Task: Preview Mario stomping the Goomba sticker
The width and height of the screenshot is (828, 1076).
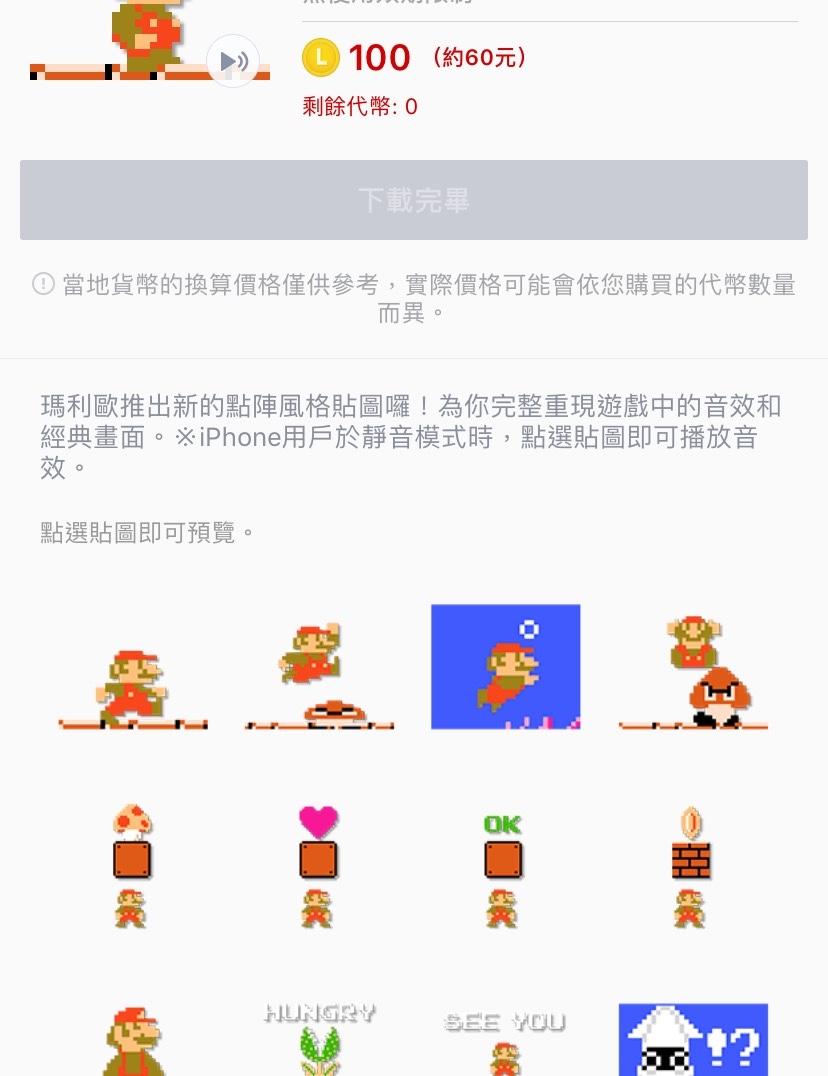Action: (x=693, y=667)
